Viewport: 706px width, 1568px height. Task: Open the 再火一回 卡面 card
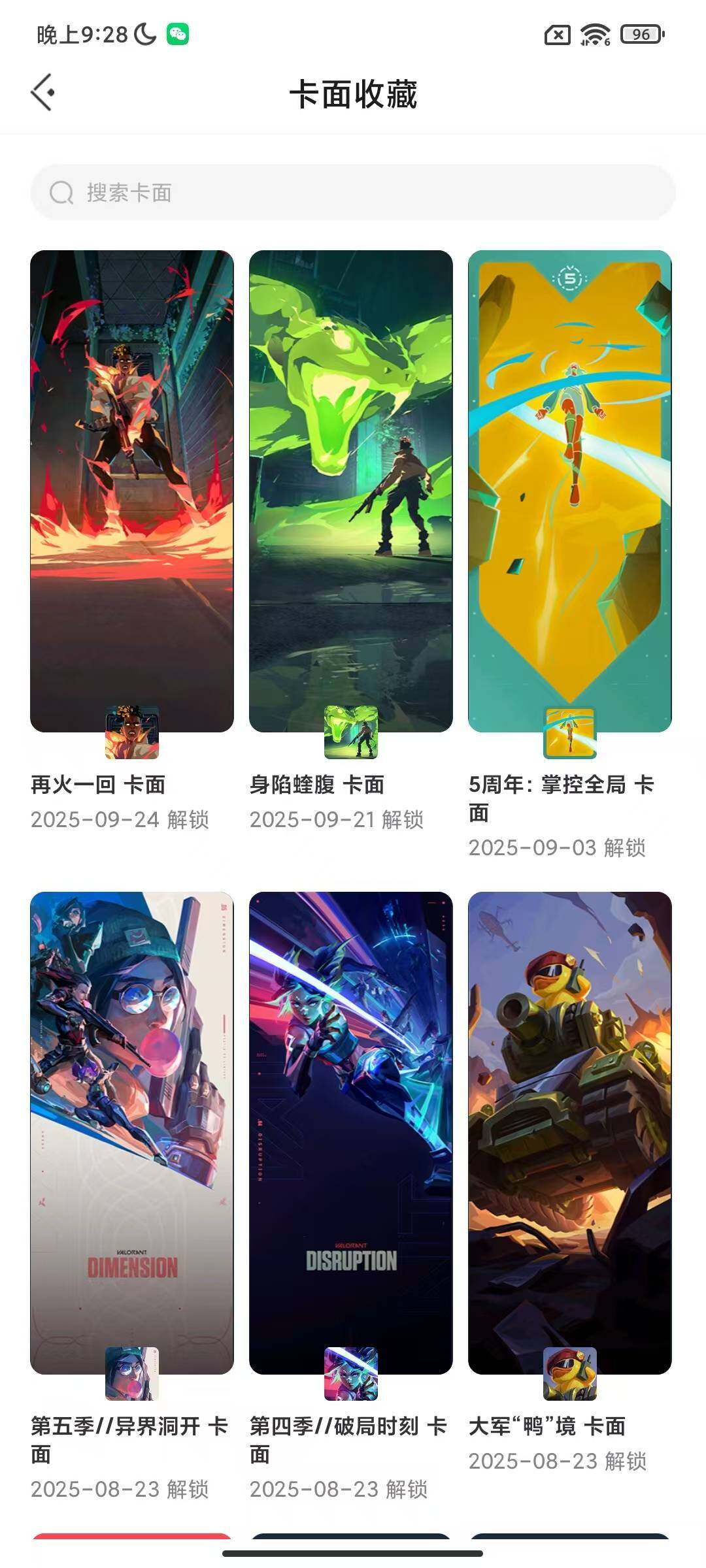tap(132, 491)
